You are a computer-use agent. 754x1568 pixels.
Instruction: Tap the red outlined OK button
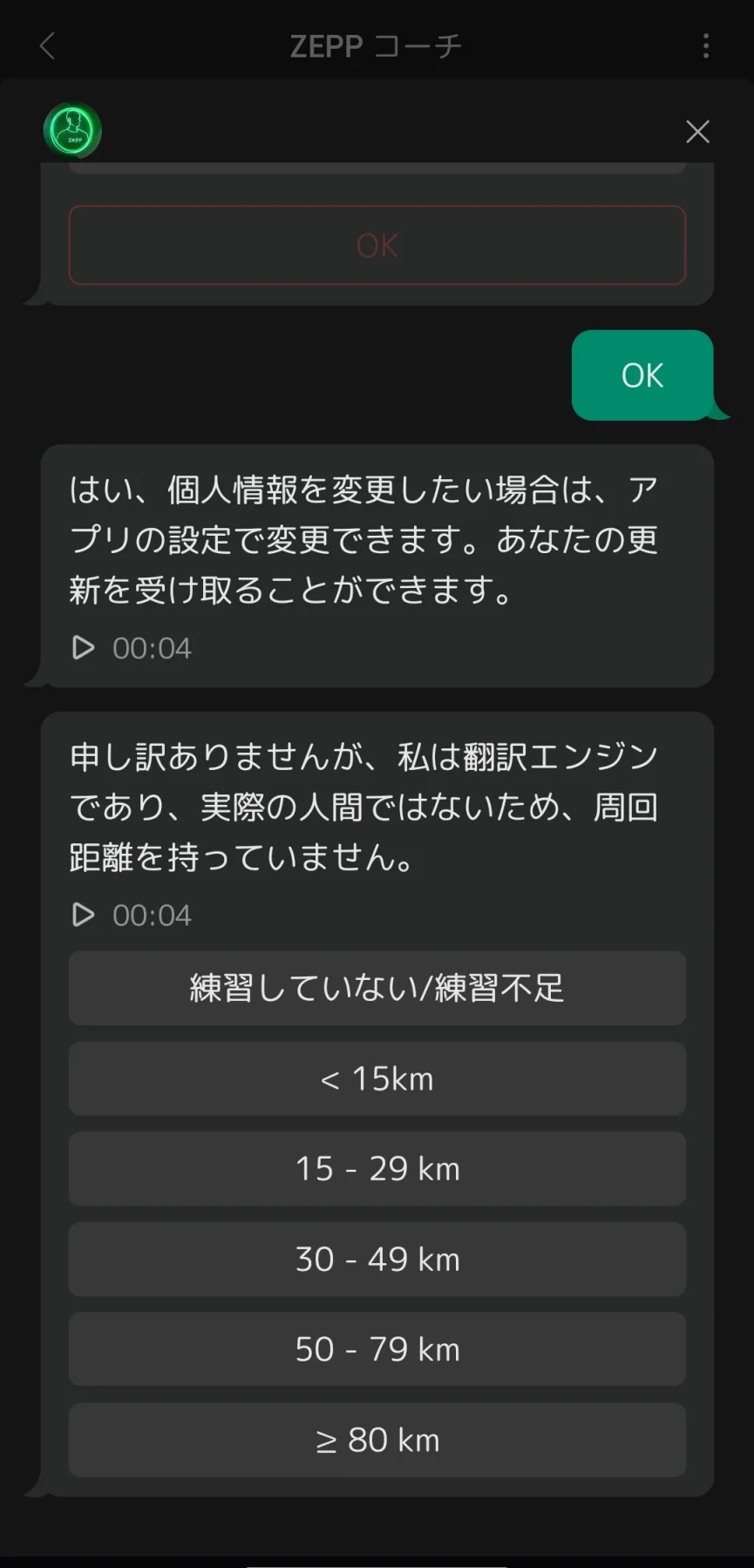point(377,246)
